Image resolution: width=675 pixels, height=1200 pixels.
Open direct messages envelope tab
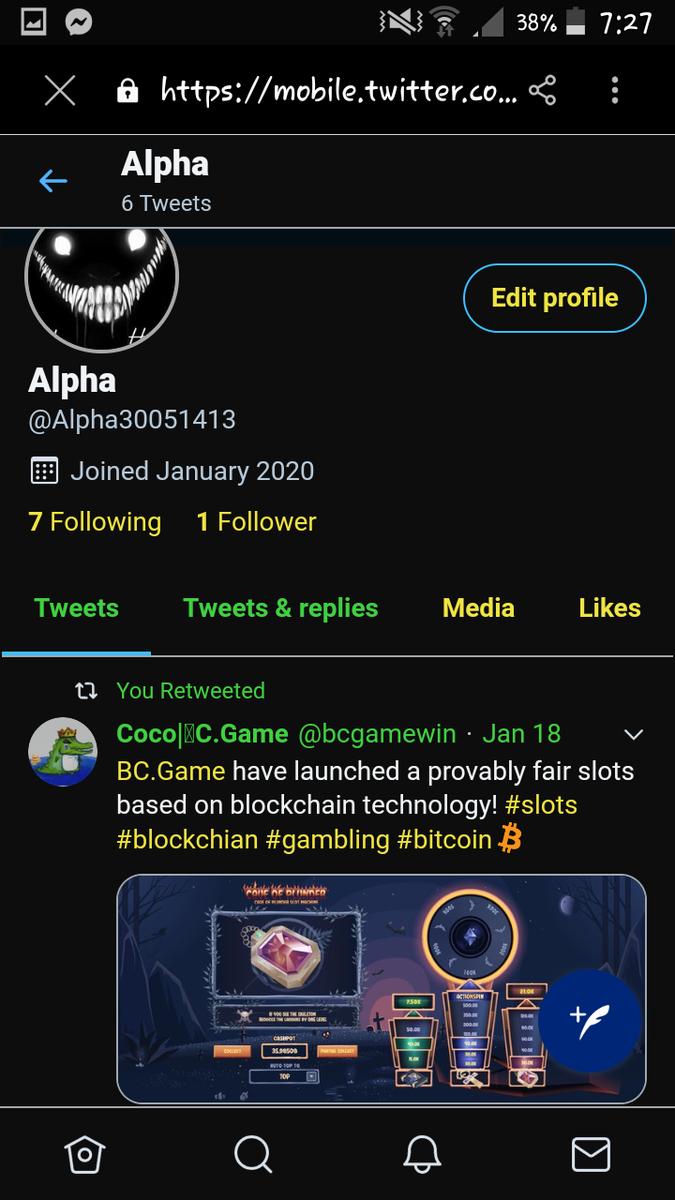590,1155
